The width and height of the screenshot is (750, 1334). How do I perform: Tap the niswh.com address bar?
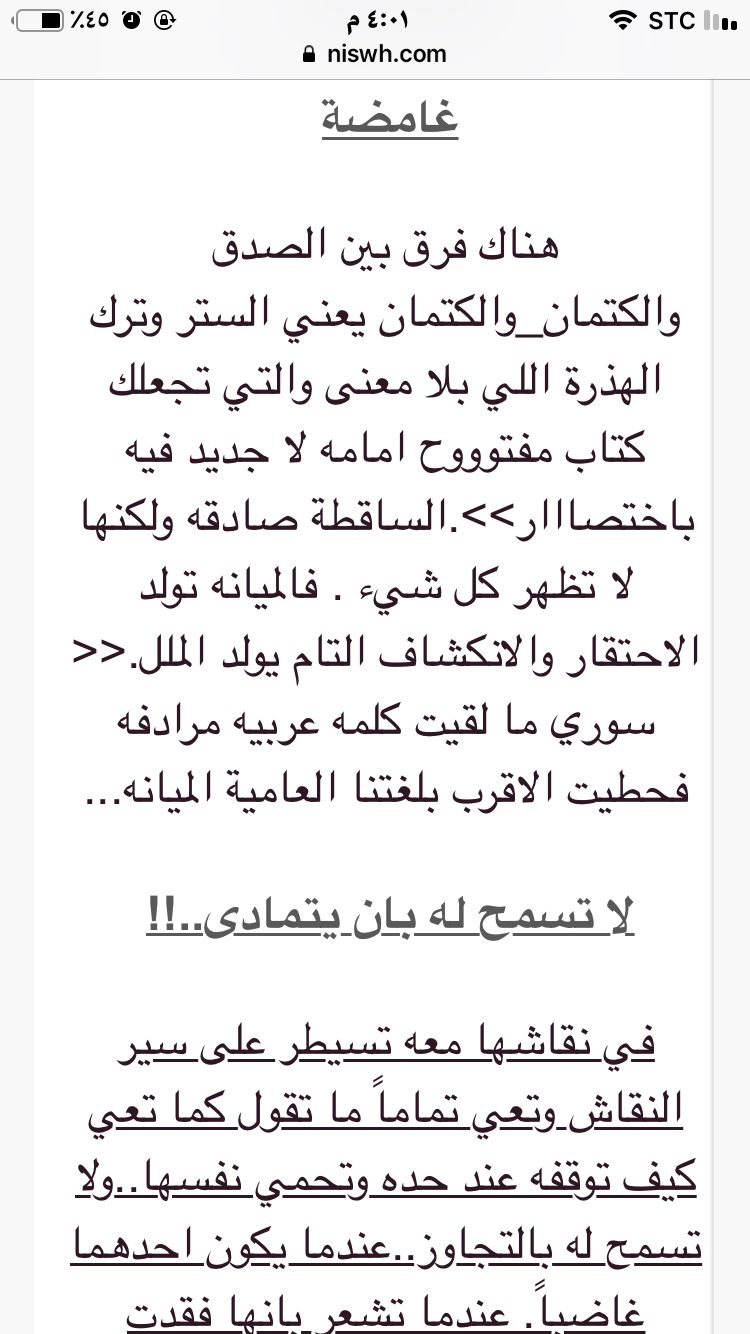pyautogui.click(x=375, y=54)
